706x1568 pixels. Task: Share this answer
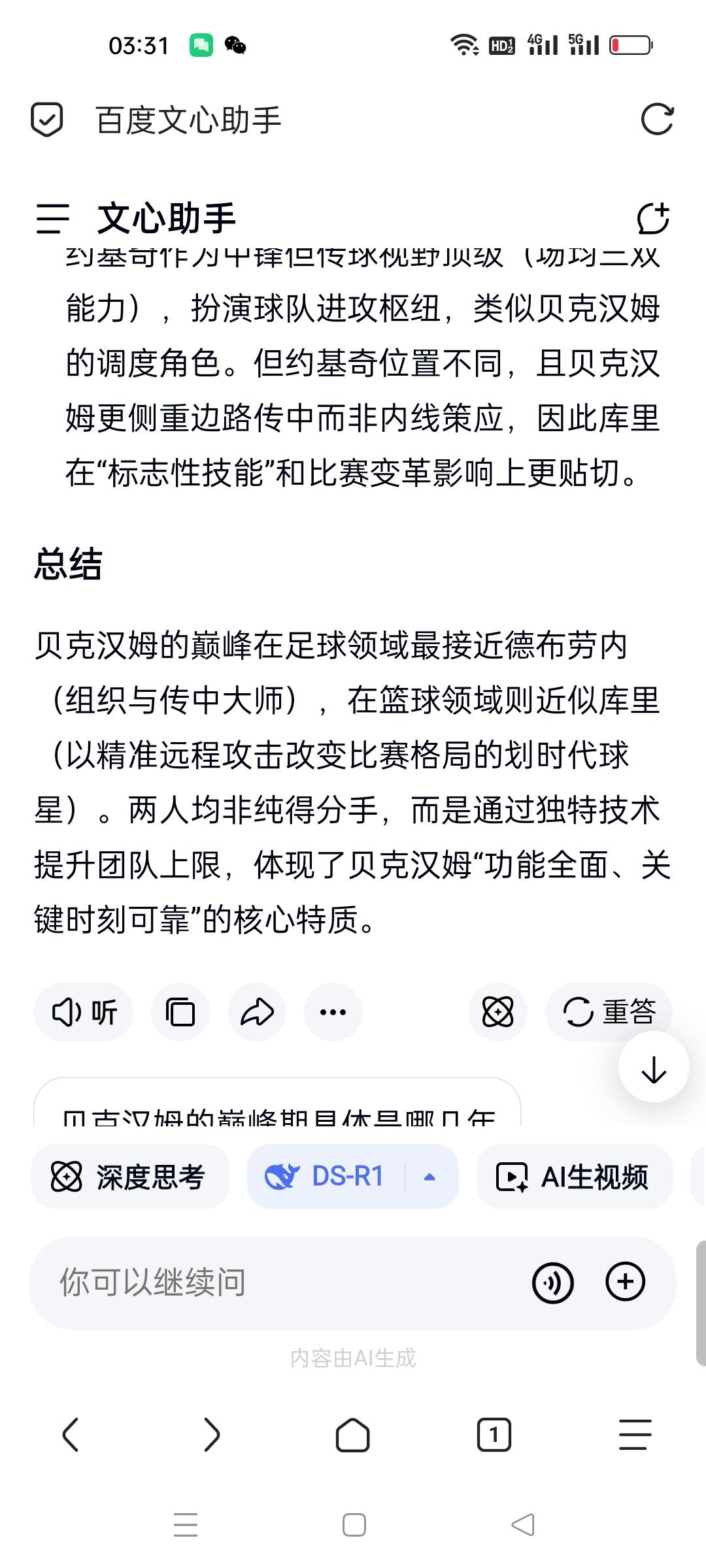pos(257,1012)
